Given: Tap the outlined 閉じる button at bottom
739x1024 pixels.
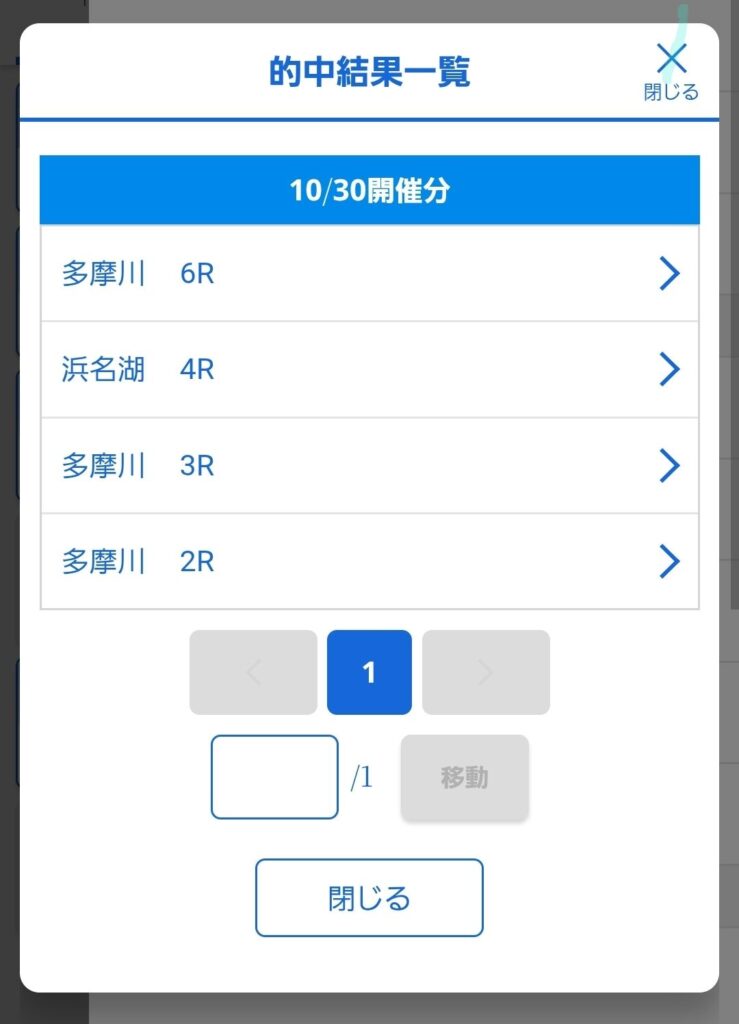Looking at the screenshot, I should coord(369,898).
